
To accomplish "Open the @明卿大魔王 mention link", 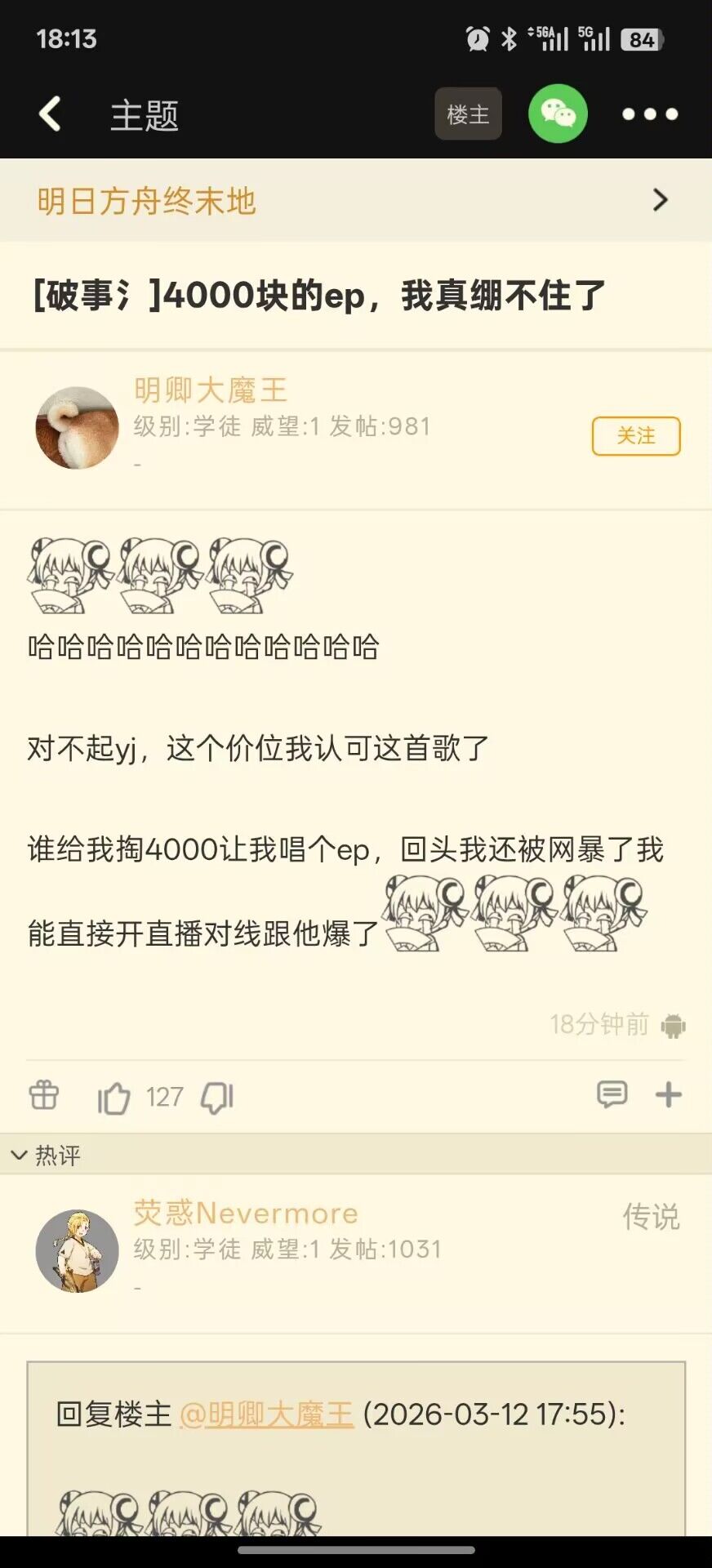I will (266, 1414).
